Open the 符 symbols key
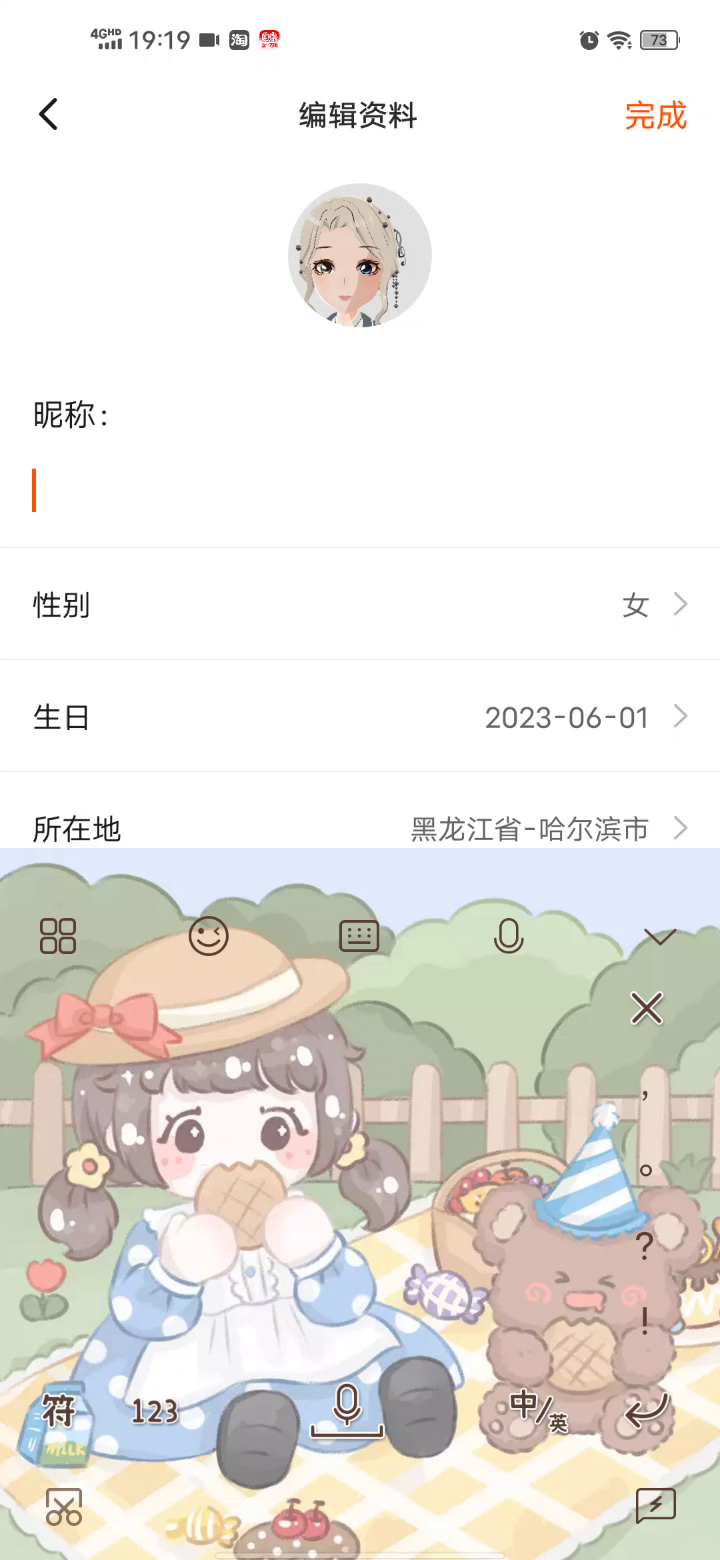The height and width of the screenshot is (1560, 720). [x=58, y=1410]
